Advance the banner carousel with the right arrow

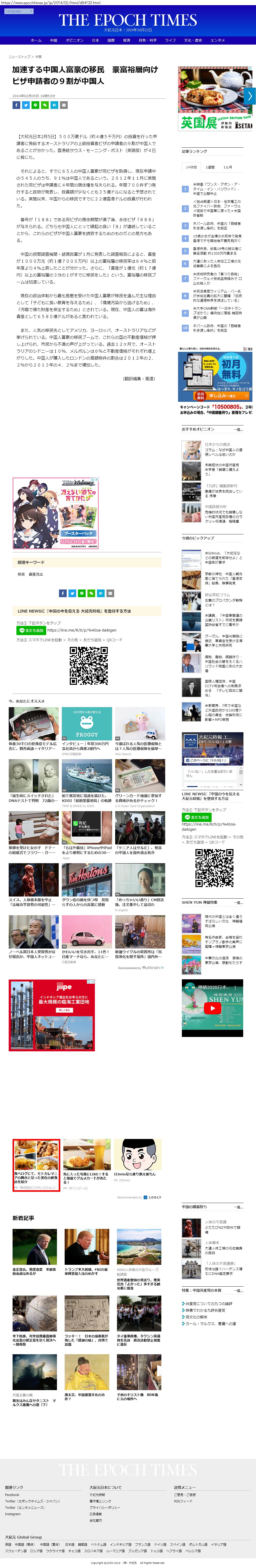click(x=250, y=96)
